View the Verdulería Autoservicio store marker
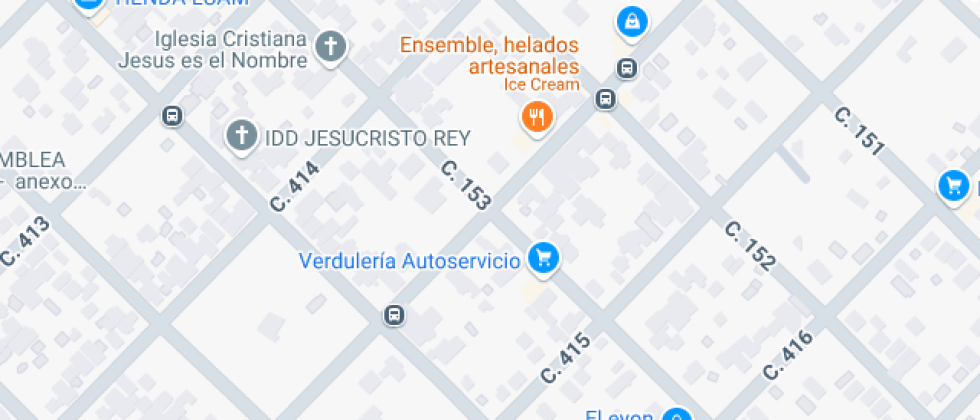980x420 pixels. click(x=543, y=258)
